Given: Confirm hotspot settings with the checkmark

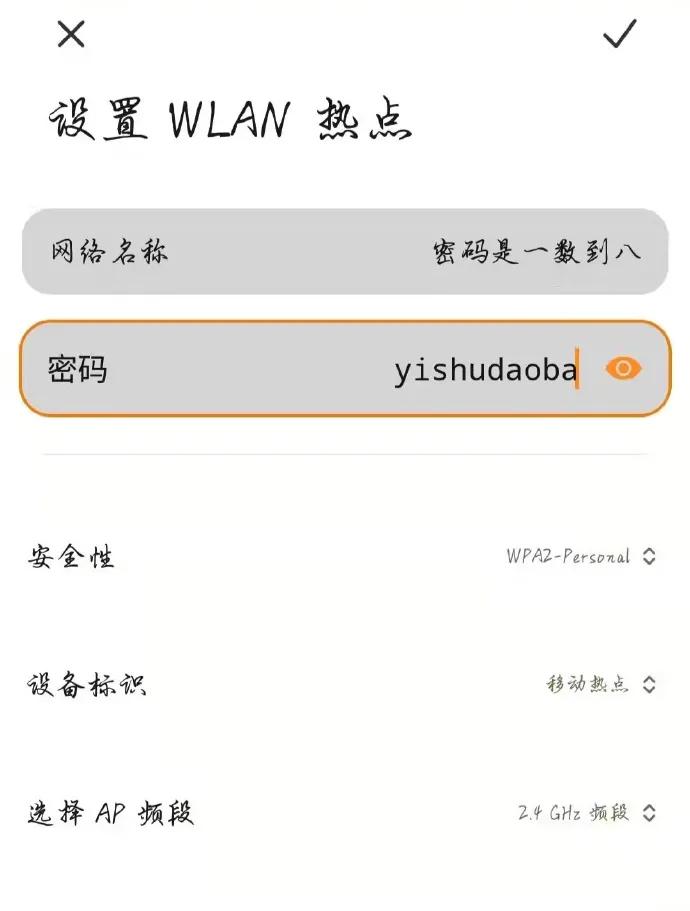Looking at the screenshot, I should coord(619,34).
